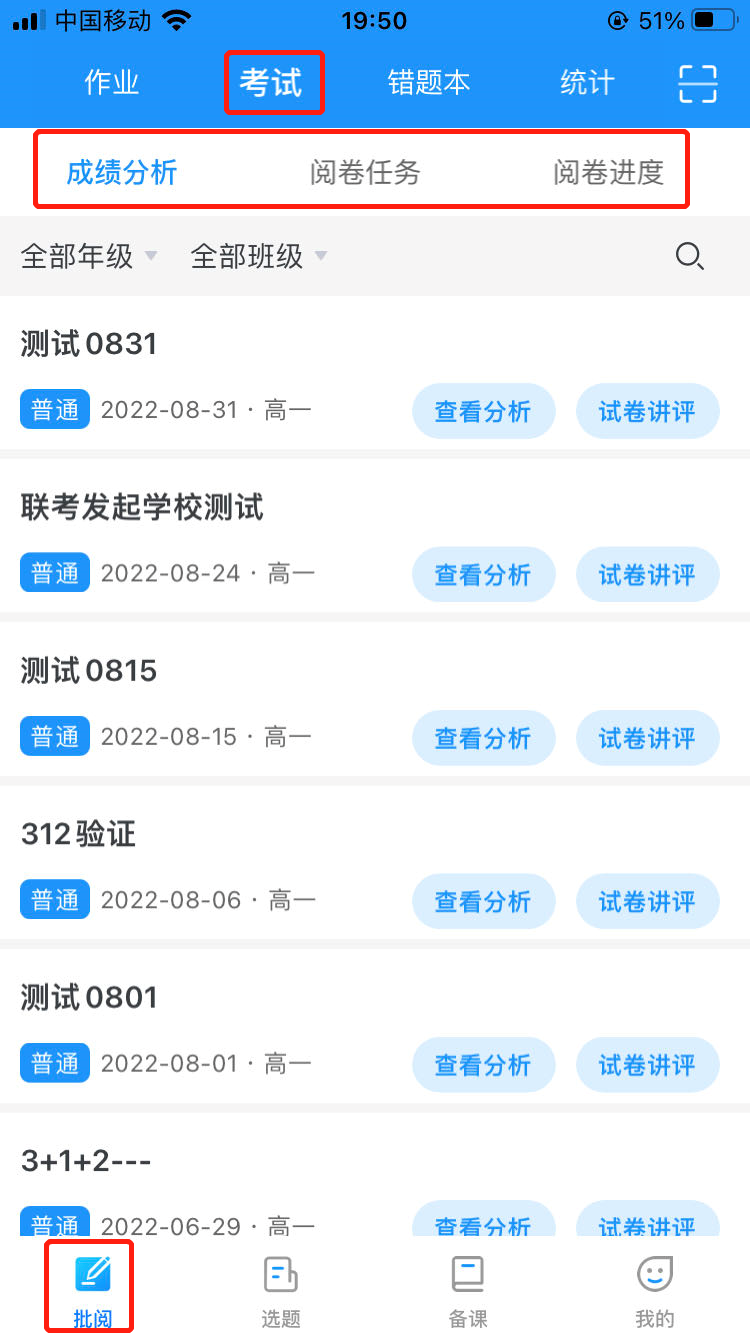
Task: Tap 查看分析 for 312验证
Action: click(x=483, y=901)
